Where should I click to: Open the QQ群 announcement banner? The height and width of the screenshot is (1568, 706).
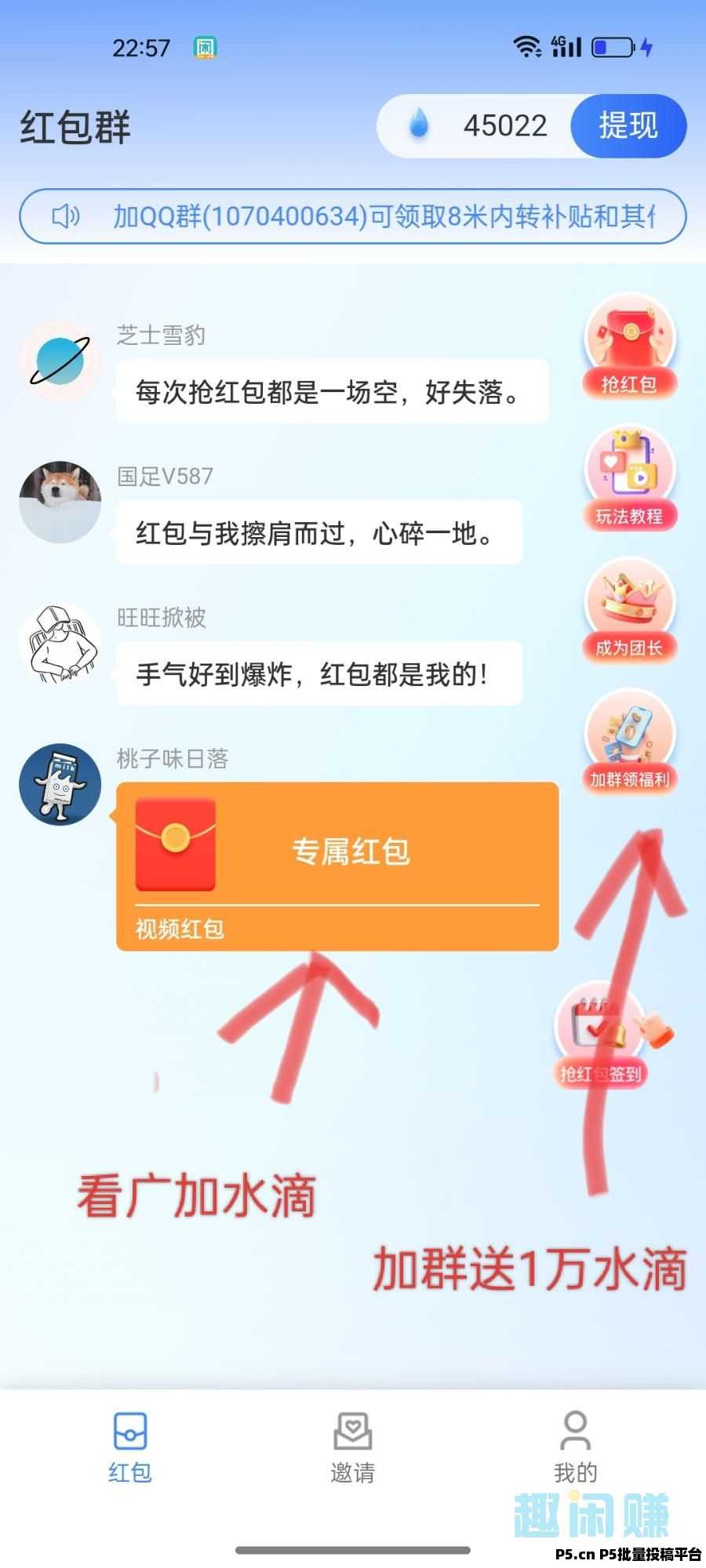tap(352, 216)
